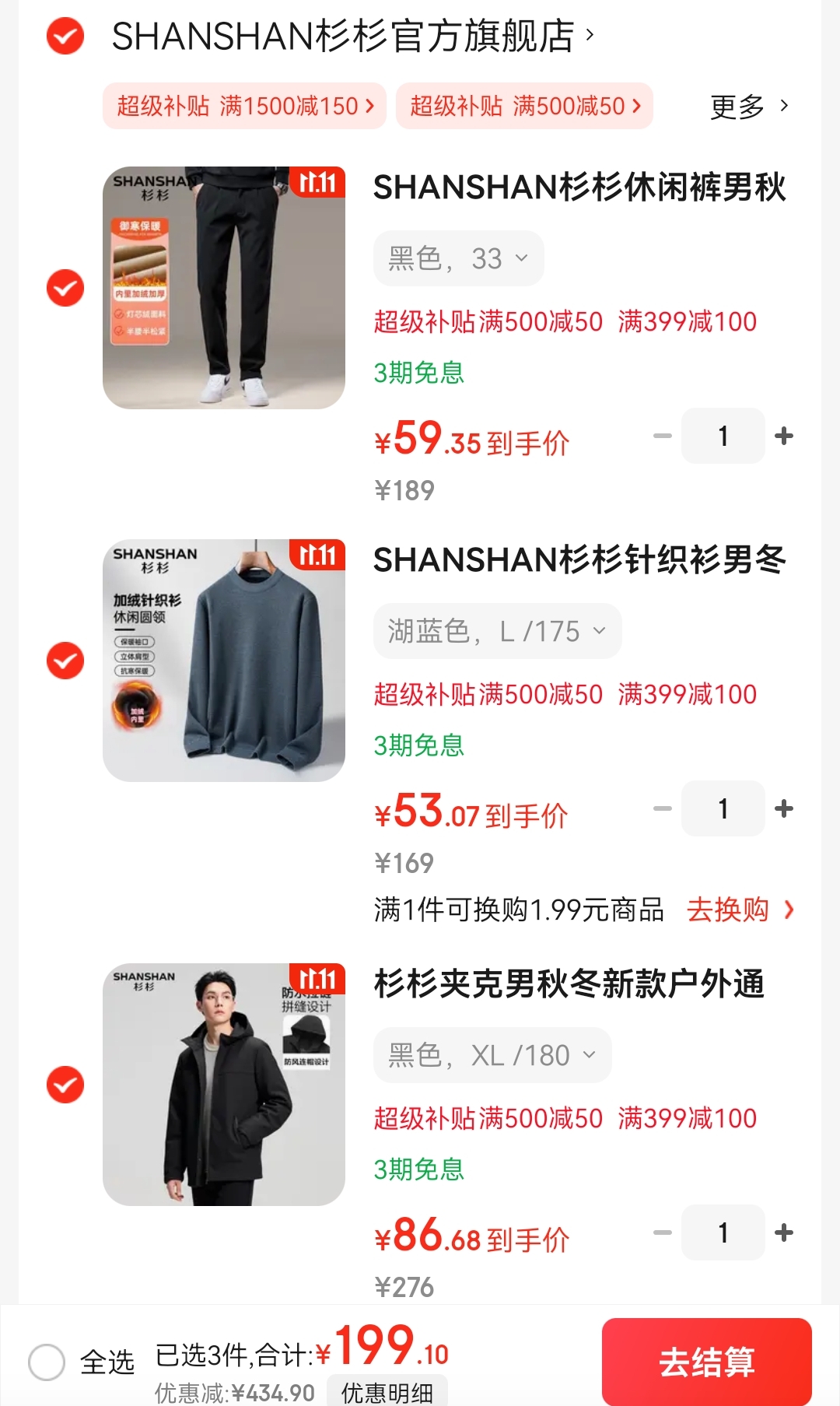Deselect the 休闲裤 item checkbox
840x1406 pixels.
coord(65,288)
